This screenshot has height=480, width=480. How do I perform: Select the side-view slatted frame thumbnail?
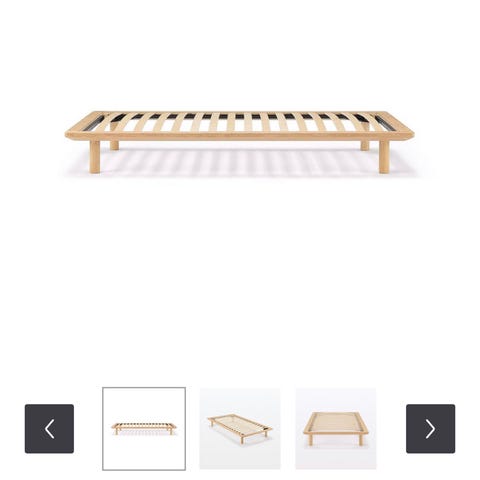pyautogui.click(x=144, y=429)
